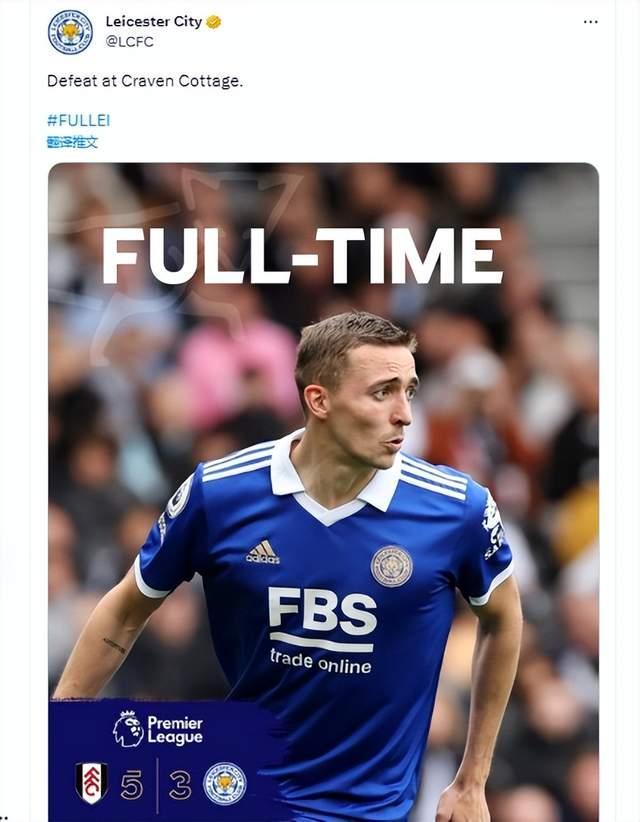Image resolution: width=640 pixels, height=822 pixels.
Task: View the FULL-TIME match image
Action: (x=323, y=490)
